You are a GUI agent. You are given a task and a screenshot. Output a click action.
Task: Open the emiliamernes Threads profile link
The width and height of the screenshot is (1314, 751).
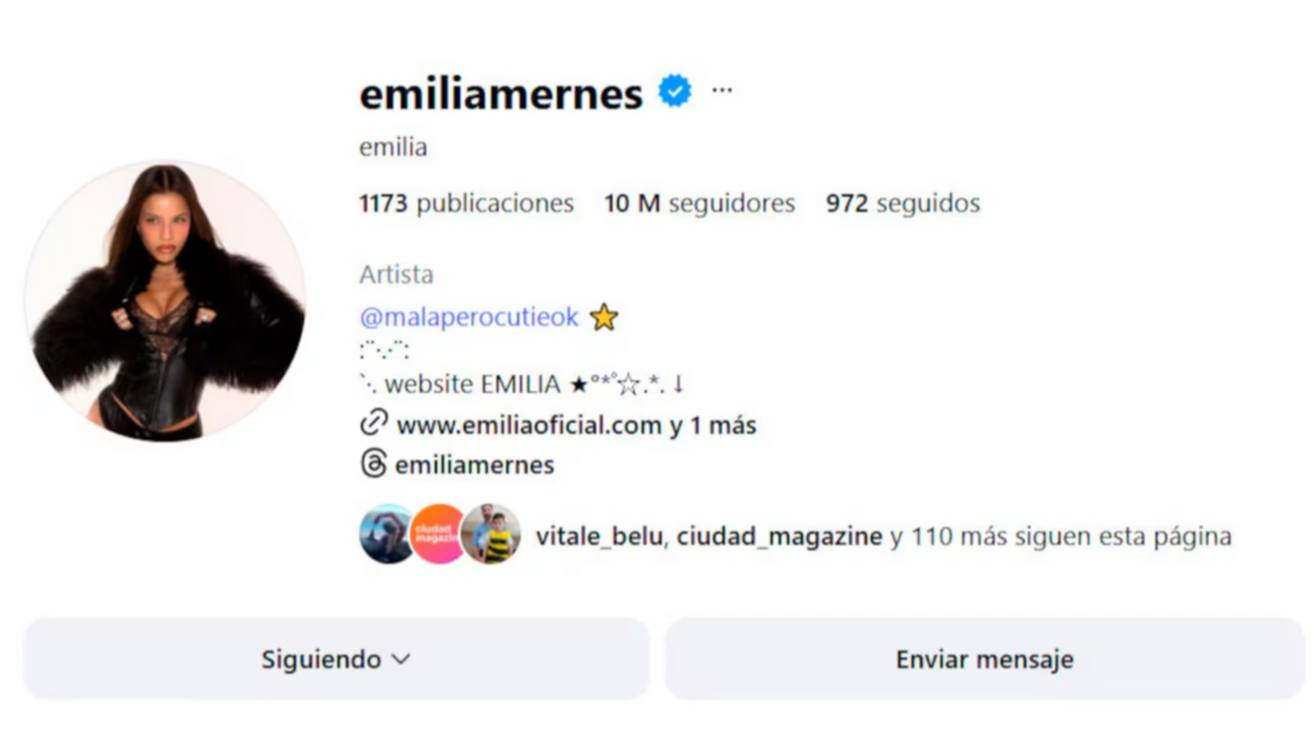click(x=474, y=465)
